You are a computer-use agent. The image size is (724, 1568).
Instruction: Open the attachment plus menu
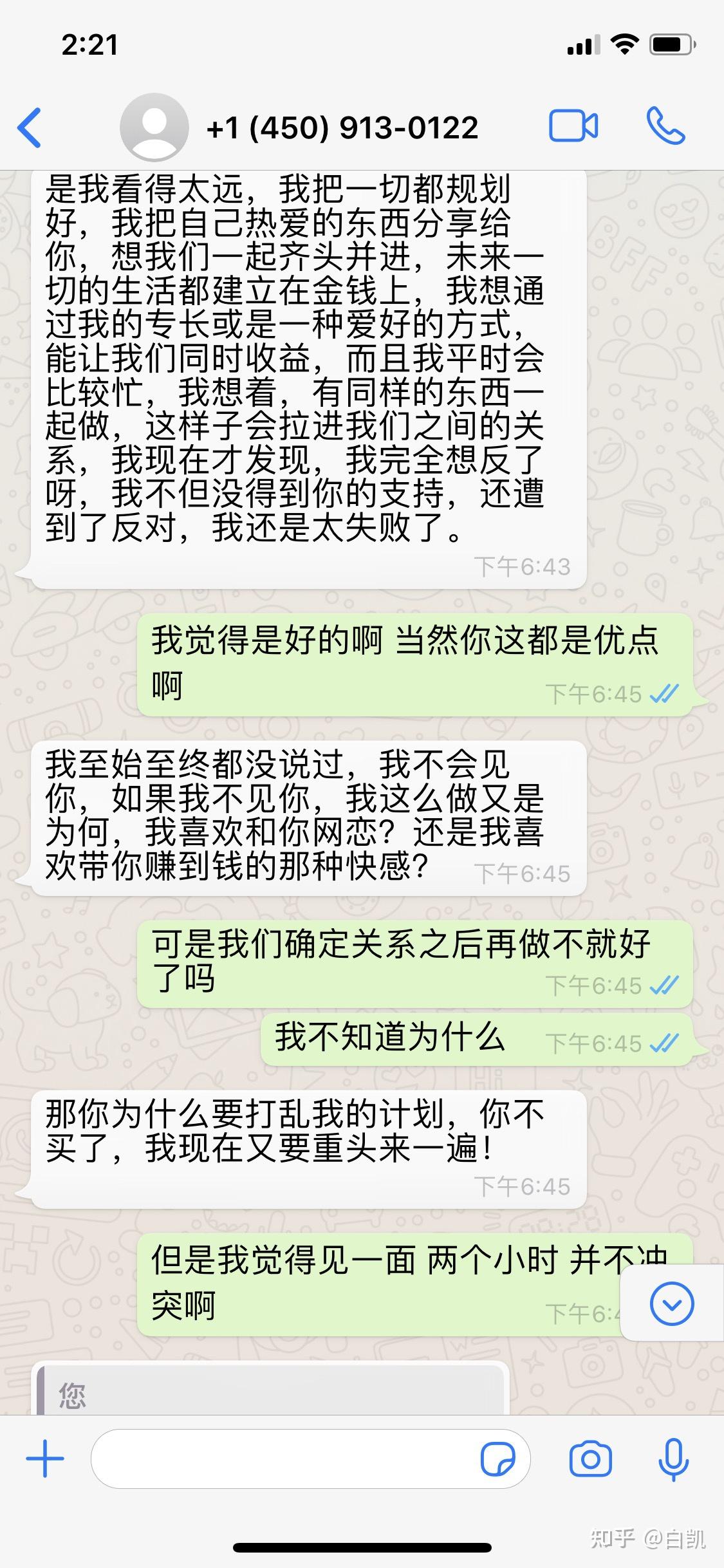[45, 1459]
